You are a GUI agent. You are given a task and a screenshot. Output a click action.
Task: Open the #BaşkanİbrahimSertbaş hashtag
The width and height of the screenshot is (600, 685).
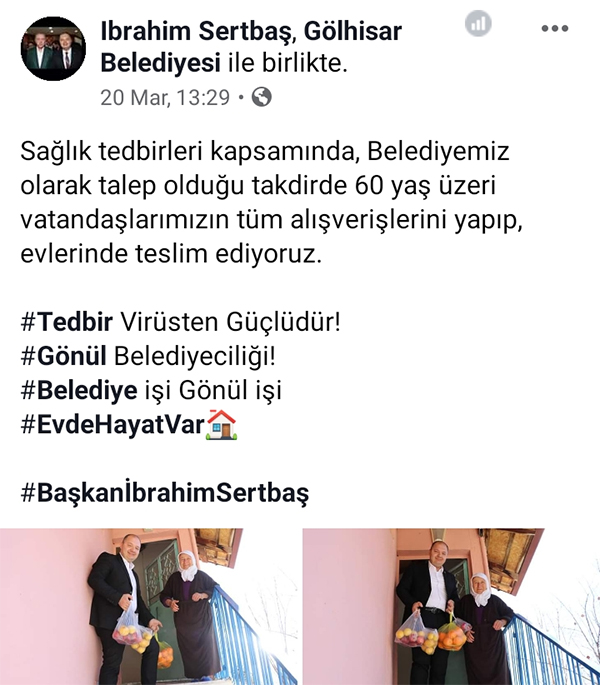click(165, 493)
